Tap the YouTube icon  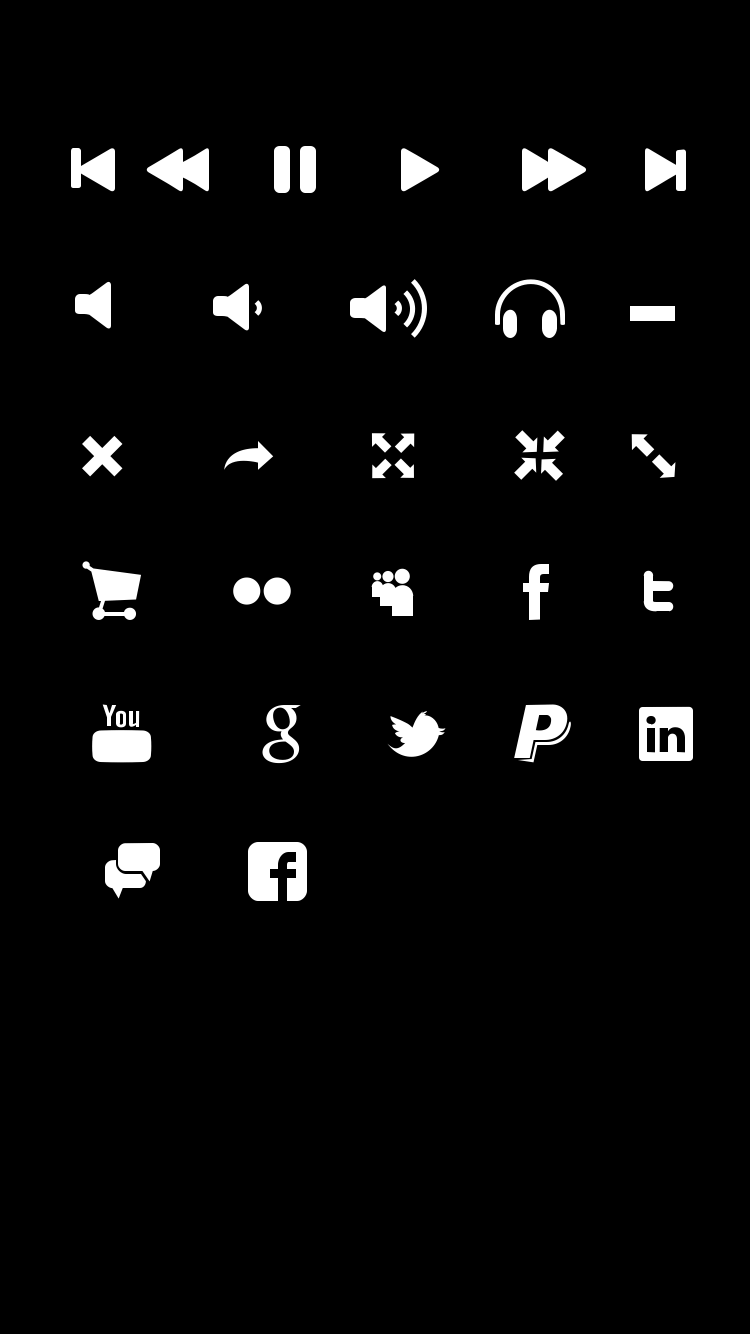(122, 733)
